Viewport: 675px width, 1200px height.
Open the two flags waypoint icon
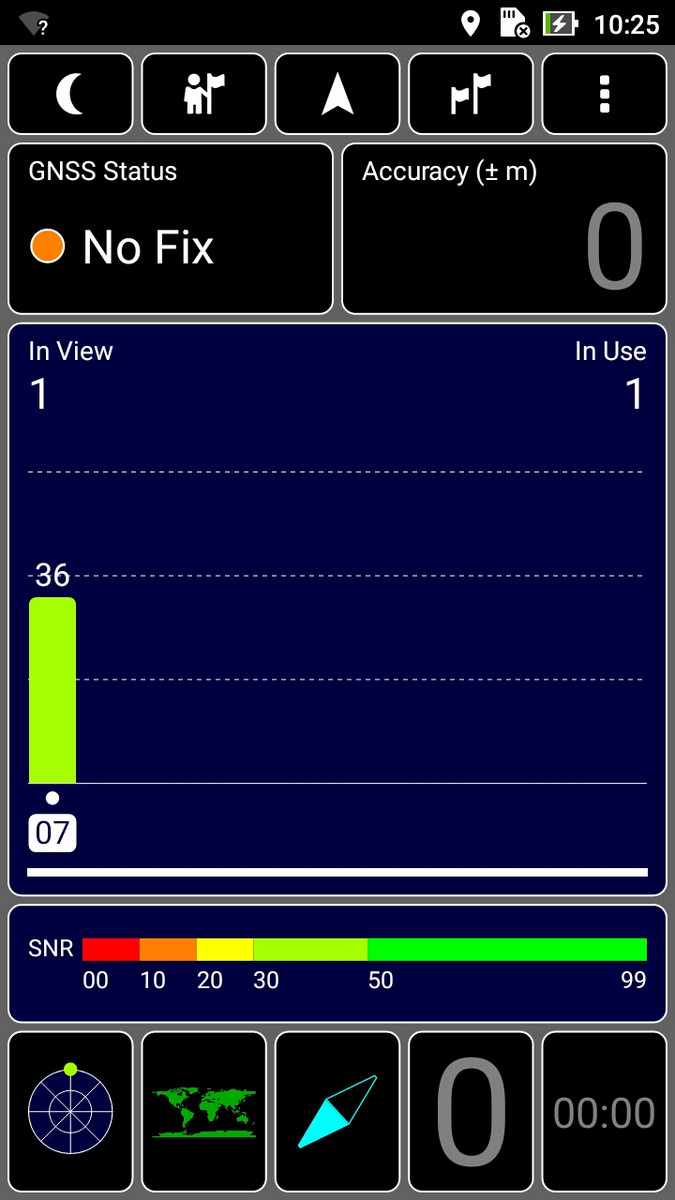click(x=471, y=94)
